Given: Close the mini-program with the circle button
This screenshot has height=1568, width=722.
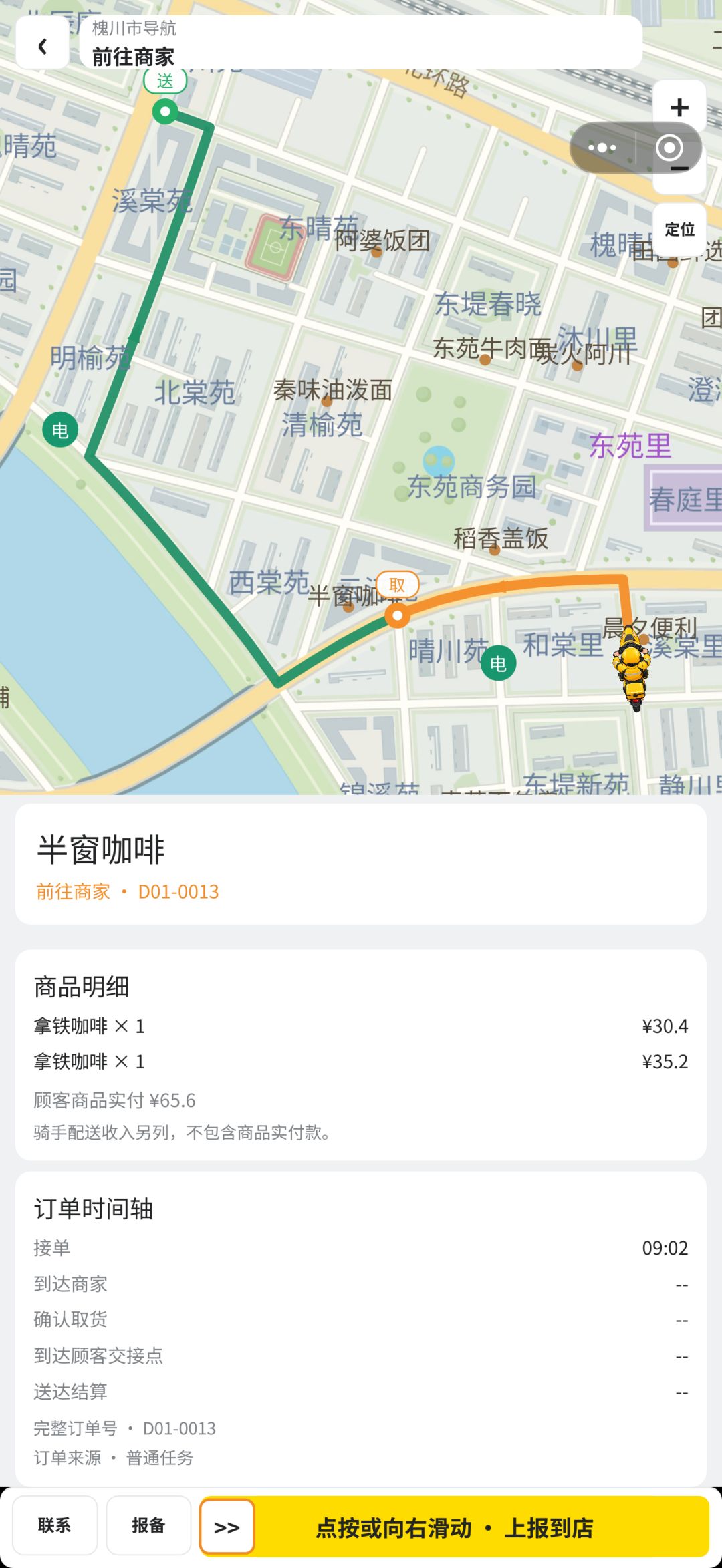Looking at the screenshot, I should pyautogui.click(x=669, y=148).
